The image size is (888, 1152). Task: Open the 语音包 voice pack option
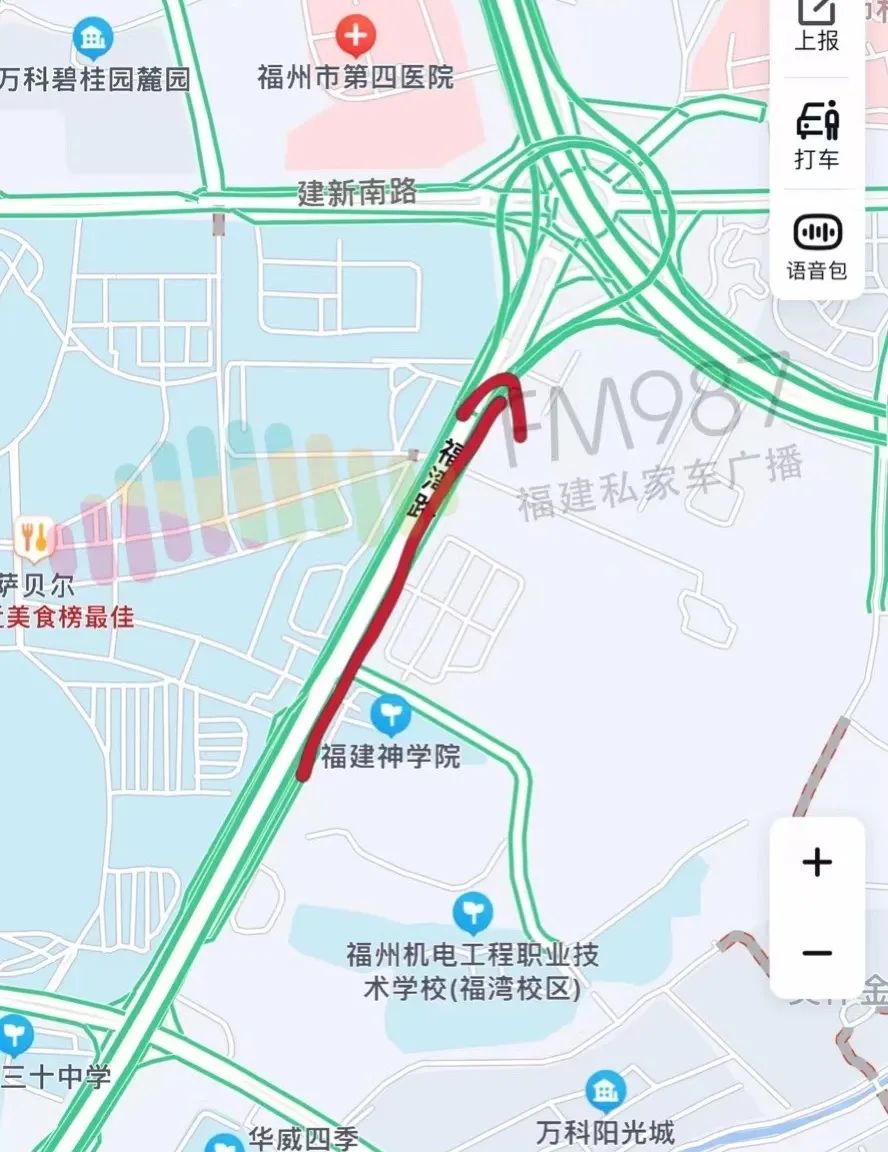click(819, 247)
